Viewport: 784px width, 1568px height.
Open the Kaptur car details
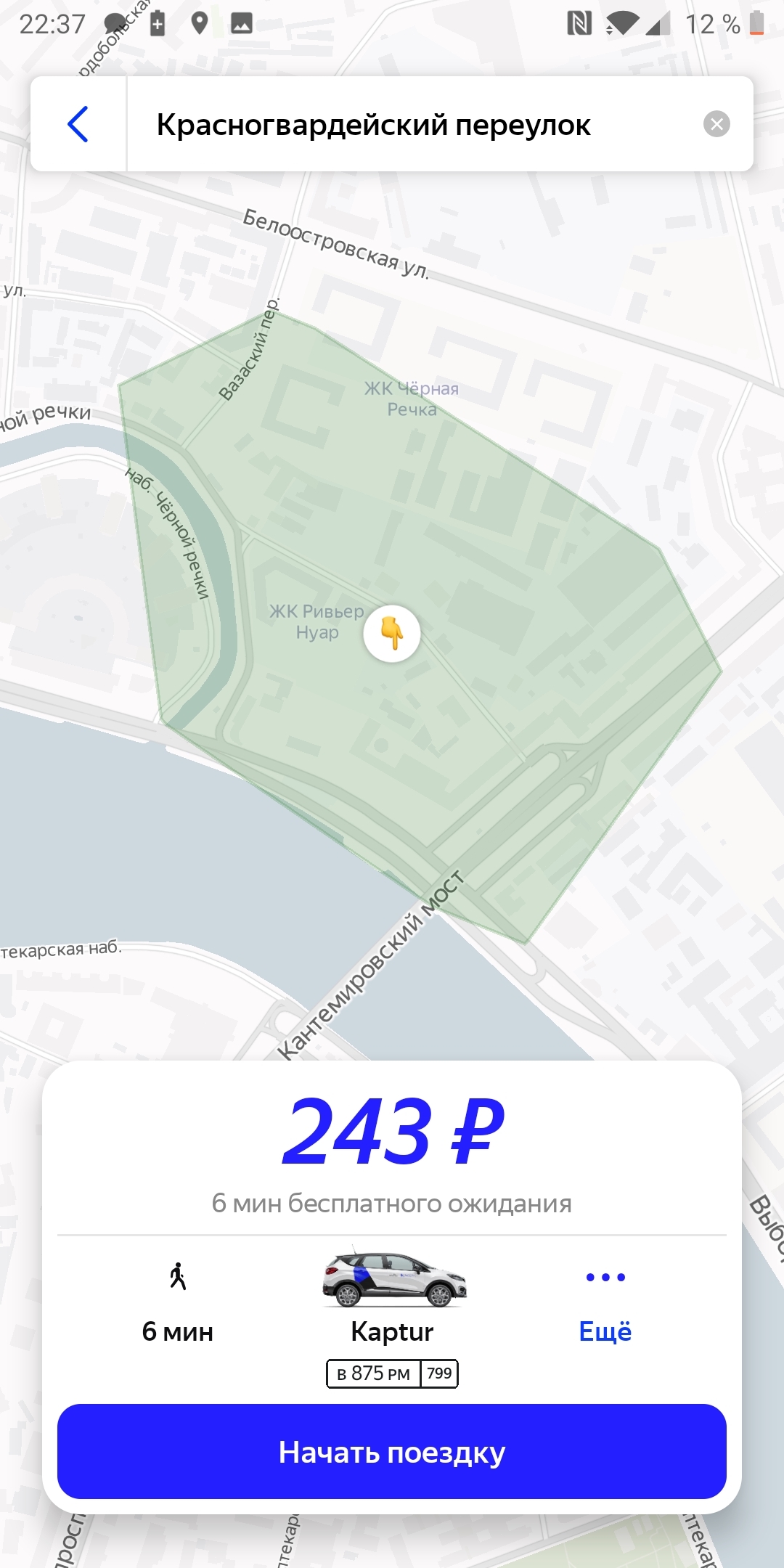[x=393, y=1299]
